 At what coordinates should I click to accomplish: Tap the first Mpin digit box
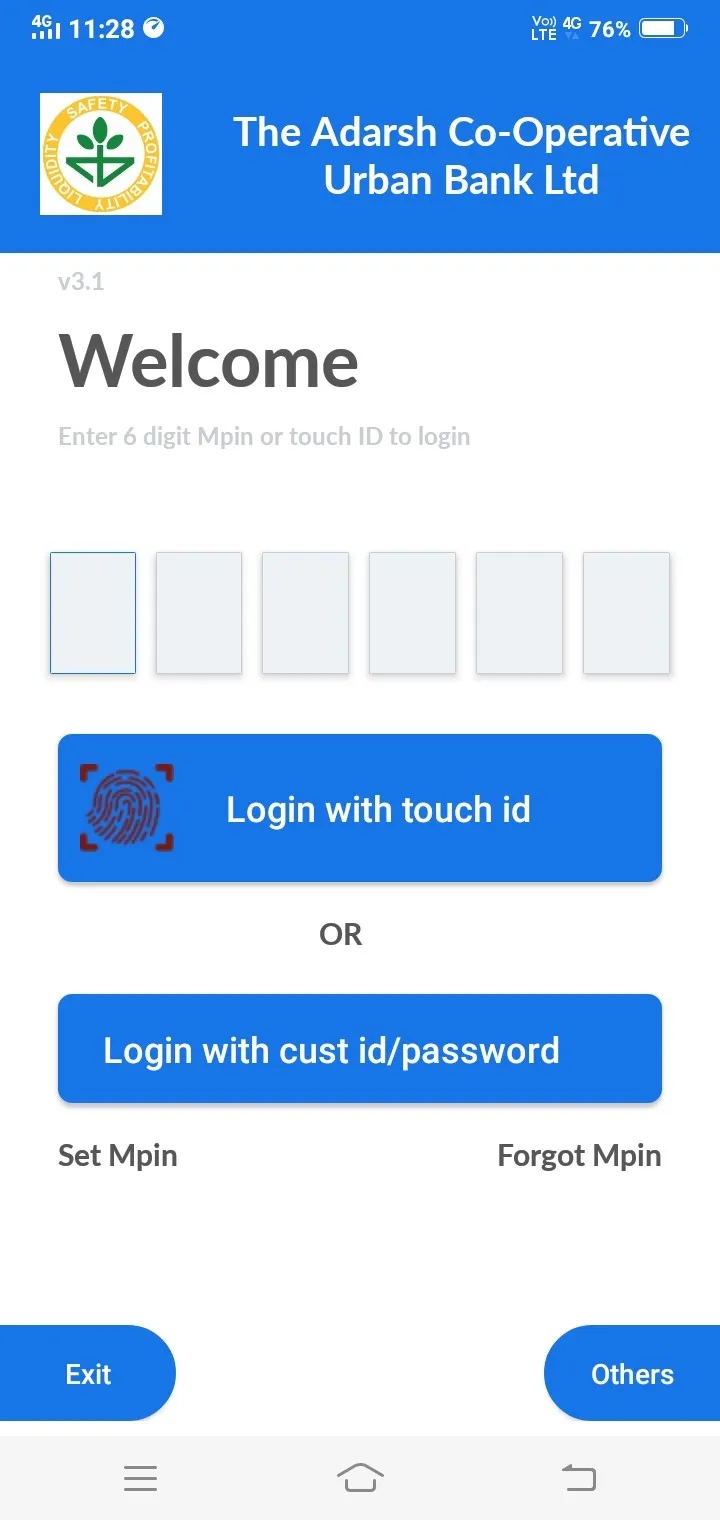tap(93, 613)
